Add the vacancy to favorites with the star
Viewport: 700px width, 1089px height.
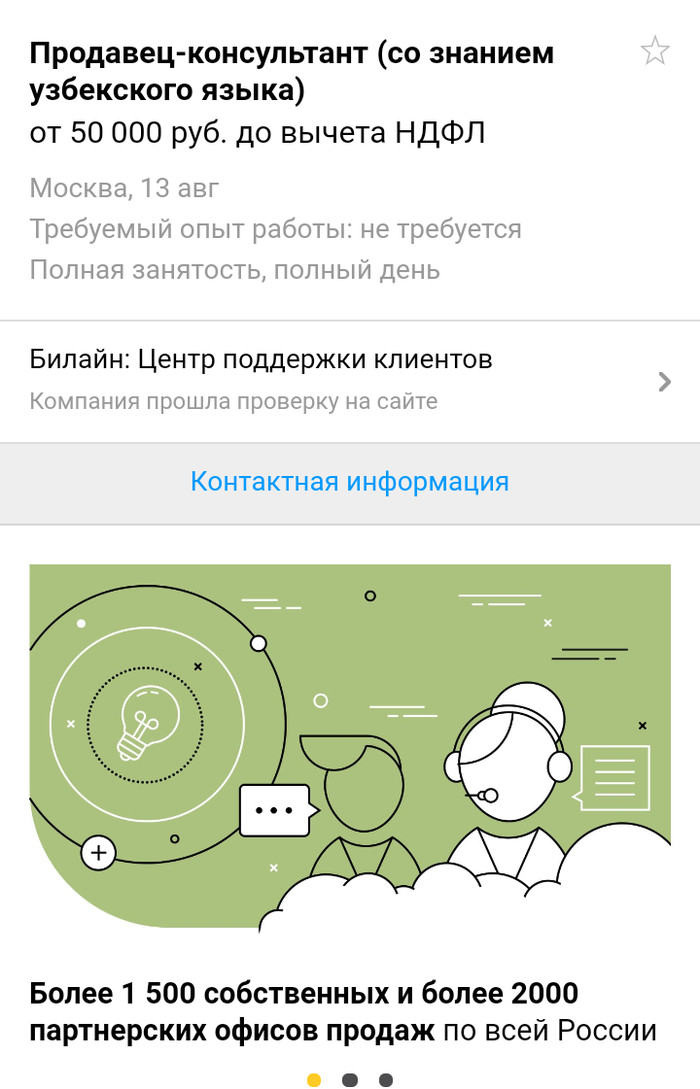tap(654, 50)
